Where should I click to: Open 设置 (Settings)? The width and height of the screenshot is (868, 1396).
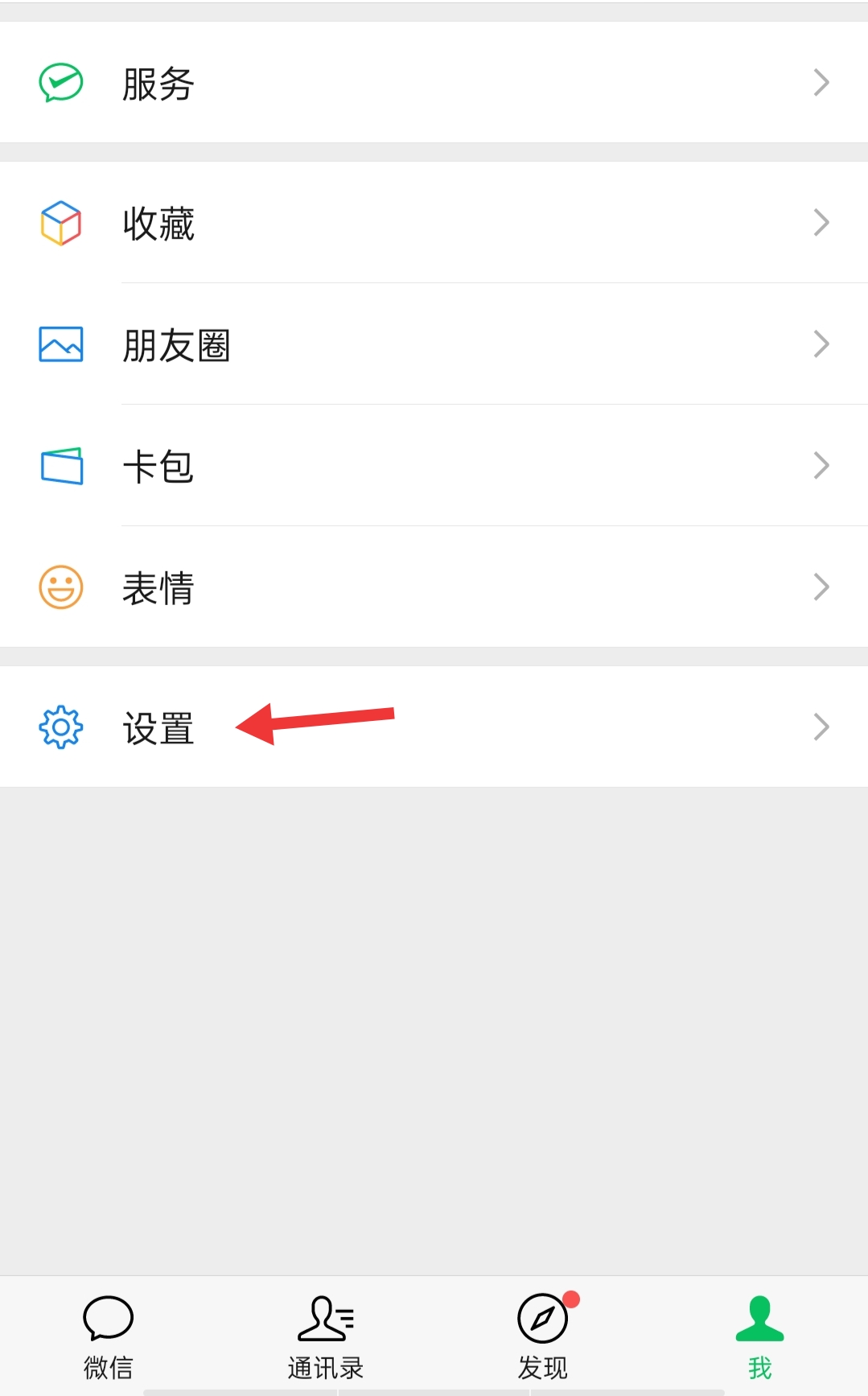tap(158, 727)
